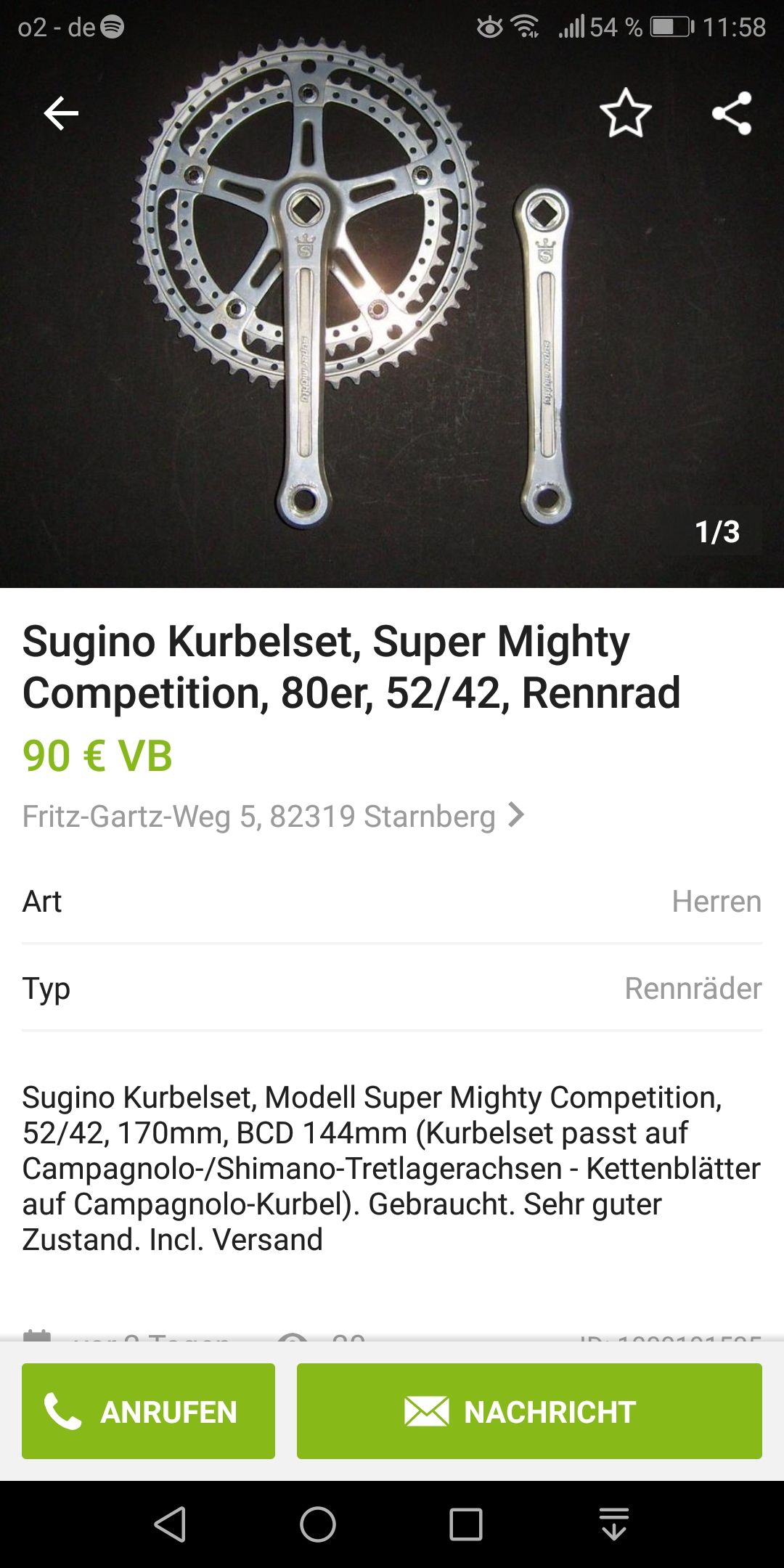Open recent apps from navigation bar
This screenshot has height=1568, width=784.
[465, 1524]
